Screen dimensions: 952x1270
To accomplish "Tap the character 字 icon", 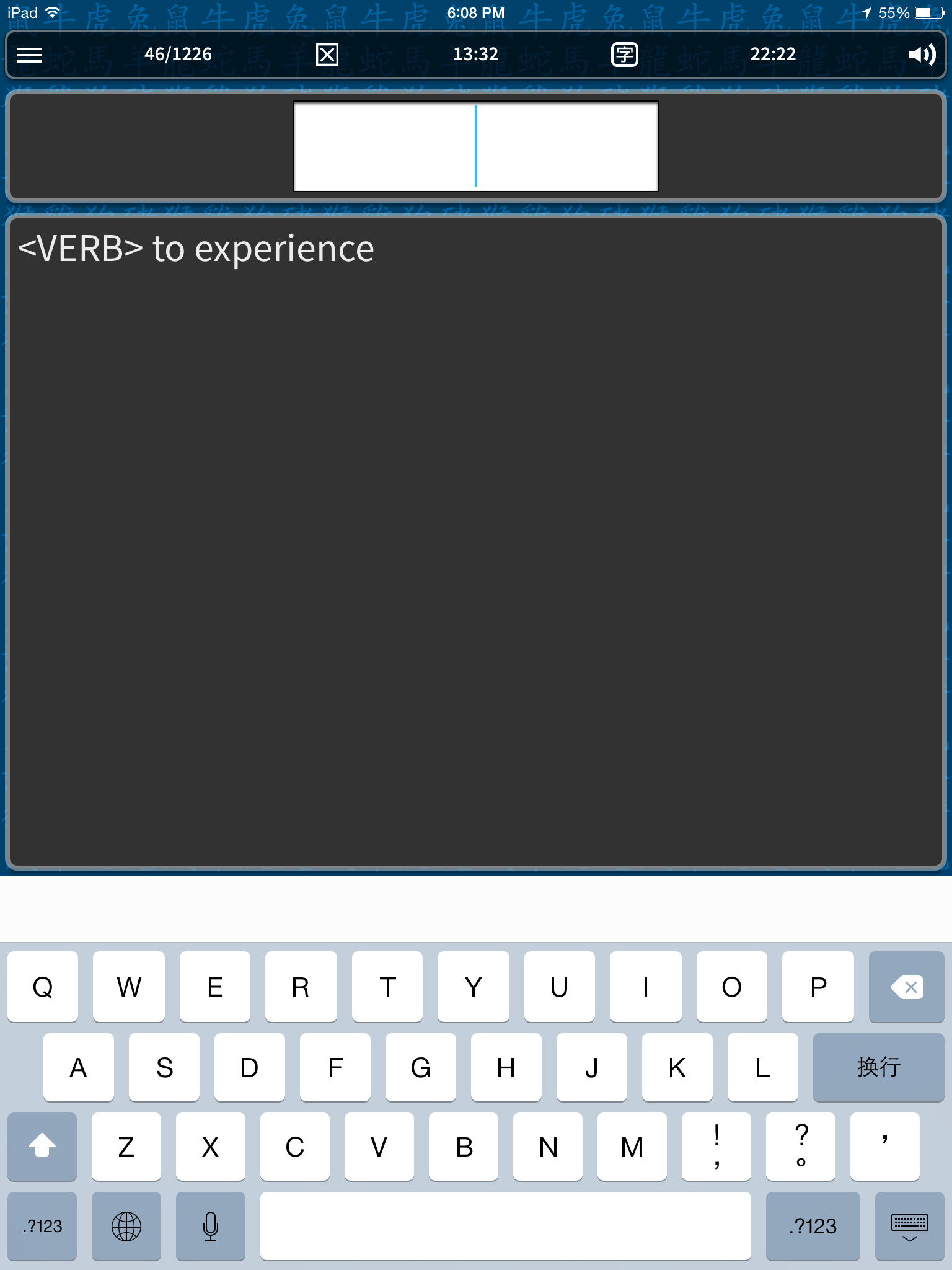I will click(624, 55).
